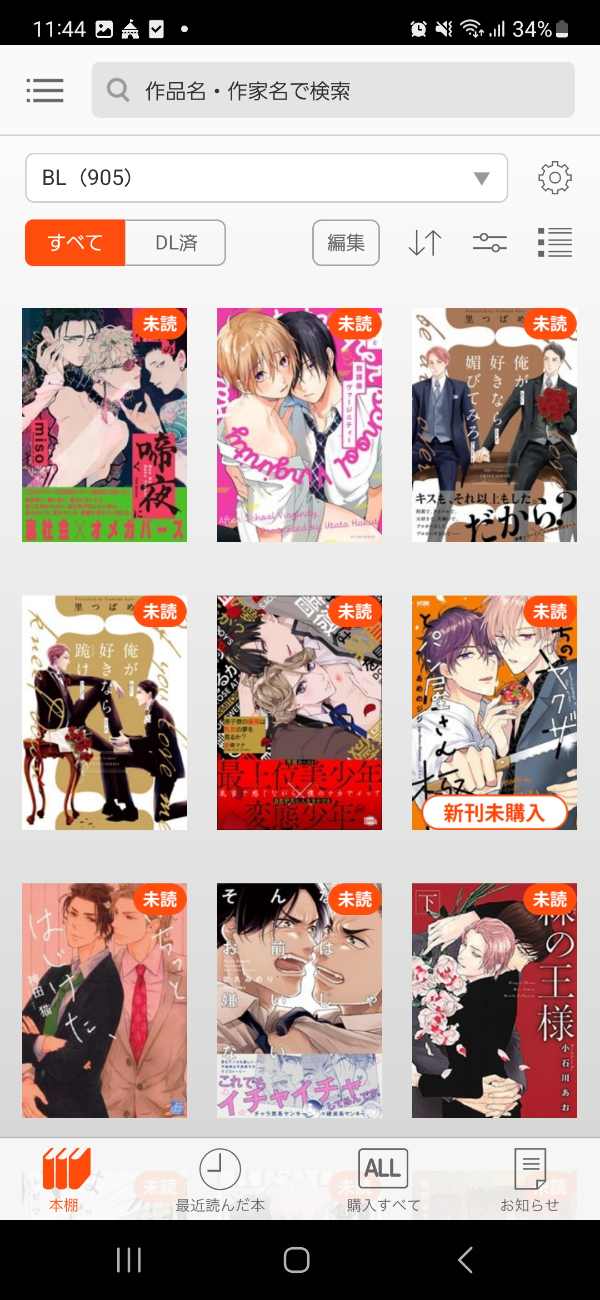Open 俺が好きなら媚びてみろ book
Screen dimensions: 600x1300
point(494,425)
